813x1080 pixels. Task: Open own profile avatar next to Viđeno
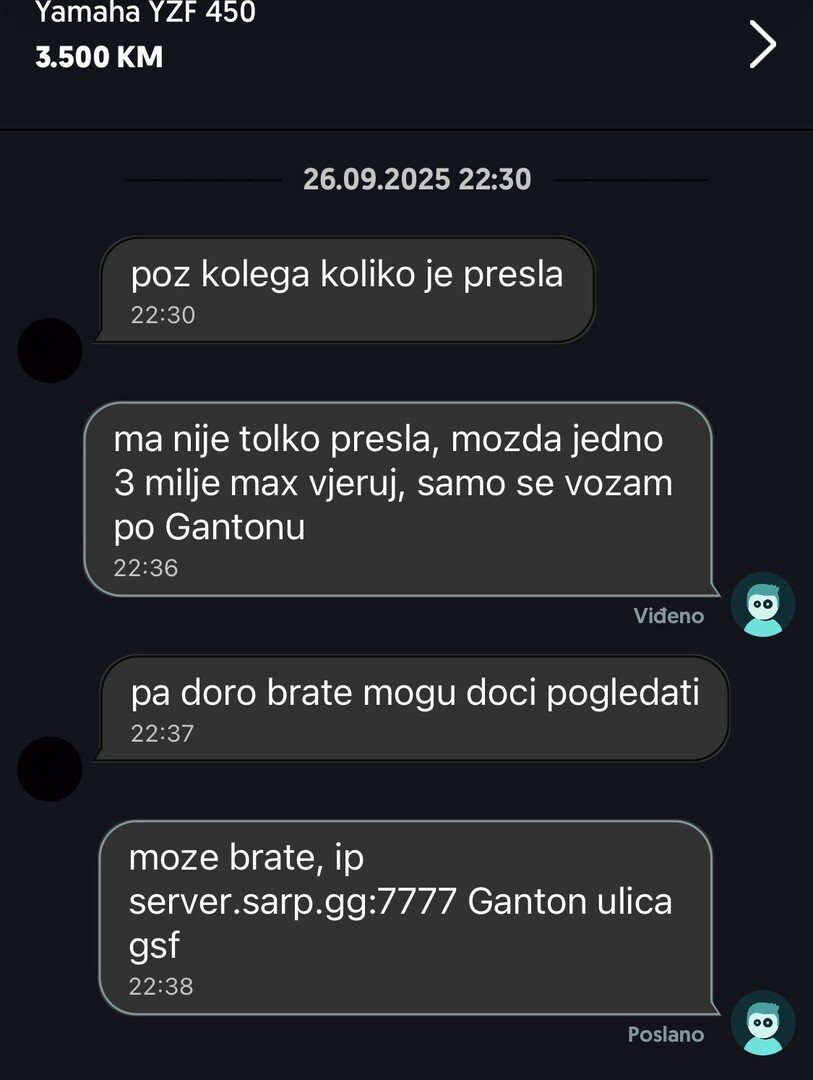[763, 605]
